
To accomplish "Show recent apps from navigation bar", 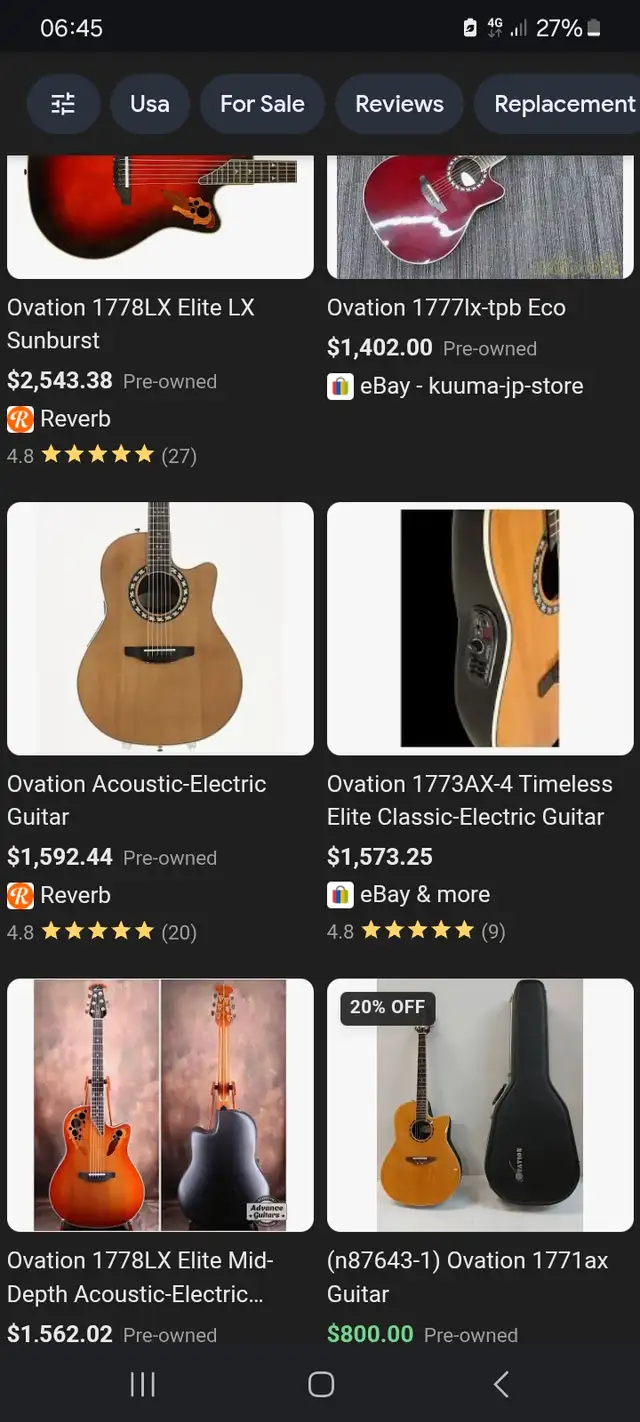I will pos(142,1384).
